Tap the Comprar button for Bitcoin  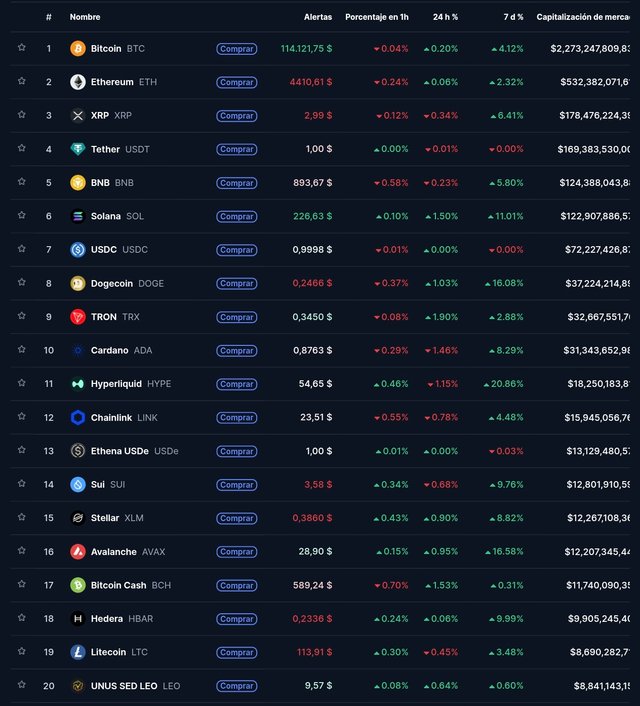(236, 48)
